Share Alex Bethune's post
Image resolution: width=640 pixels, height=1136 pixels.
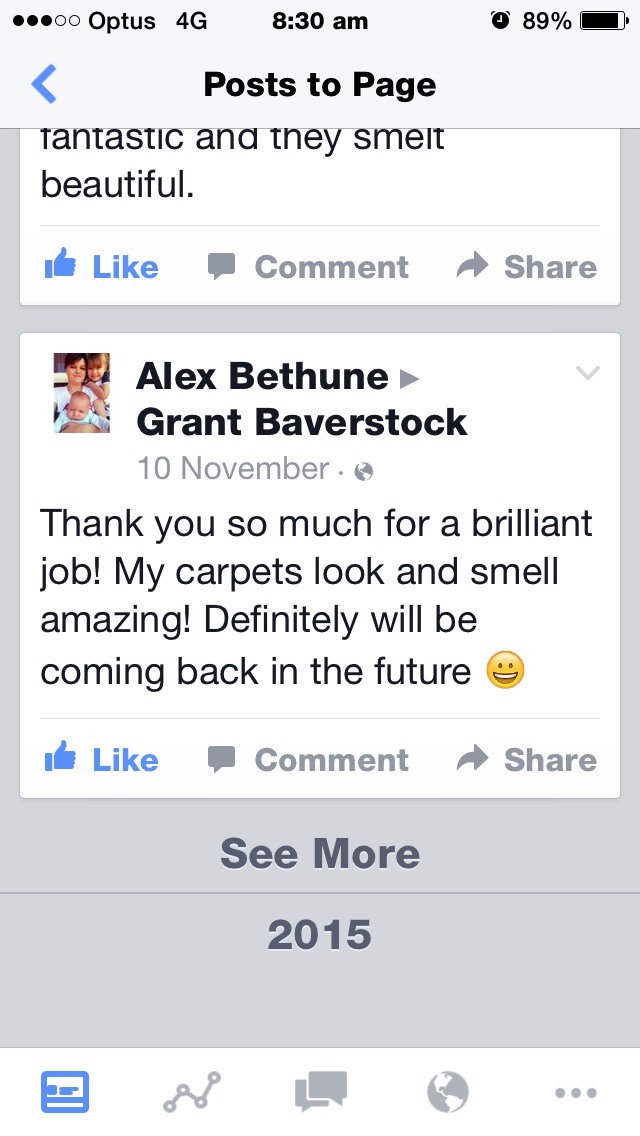[526, 760]
